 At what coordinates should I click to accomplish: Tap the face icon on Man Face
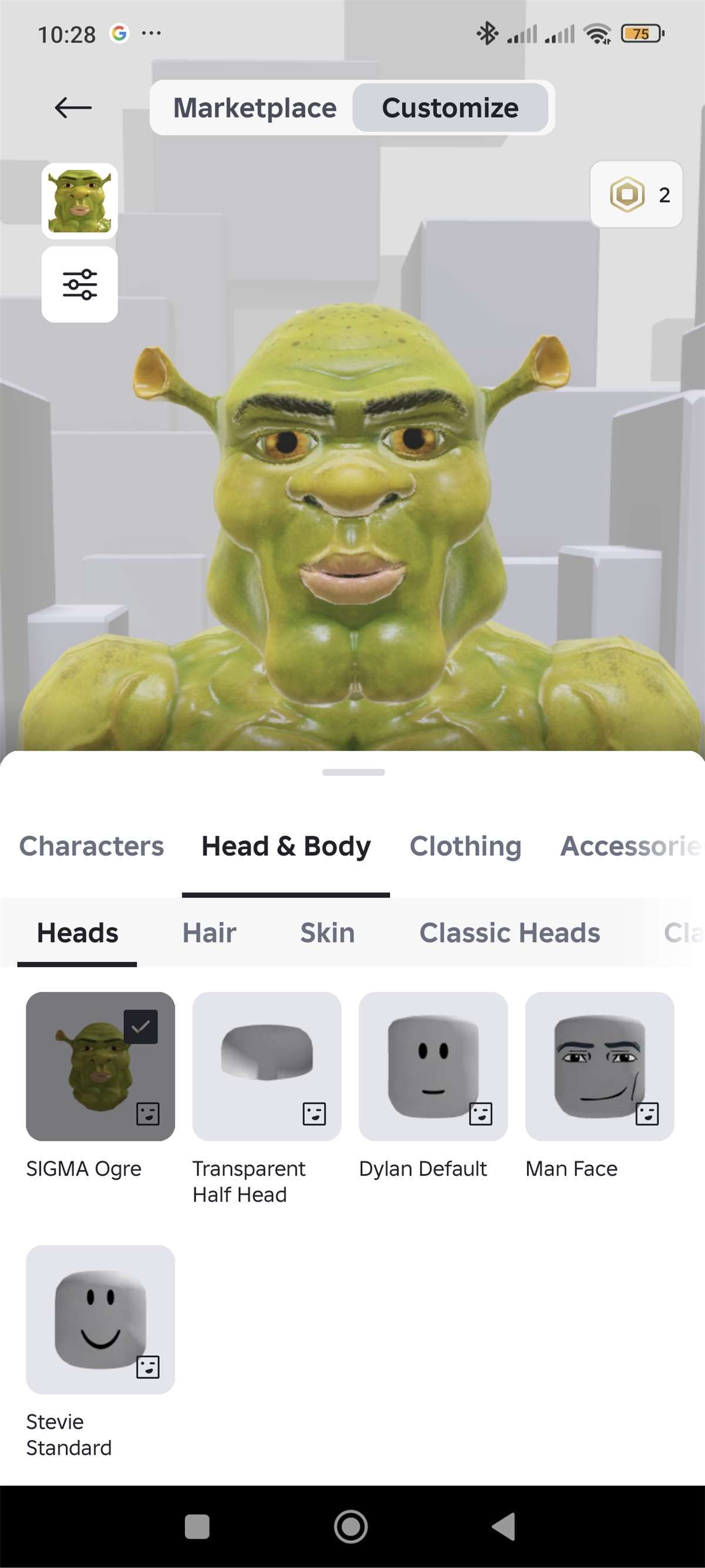[x=647, y=1114]
